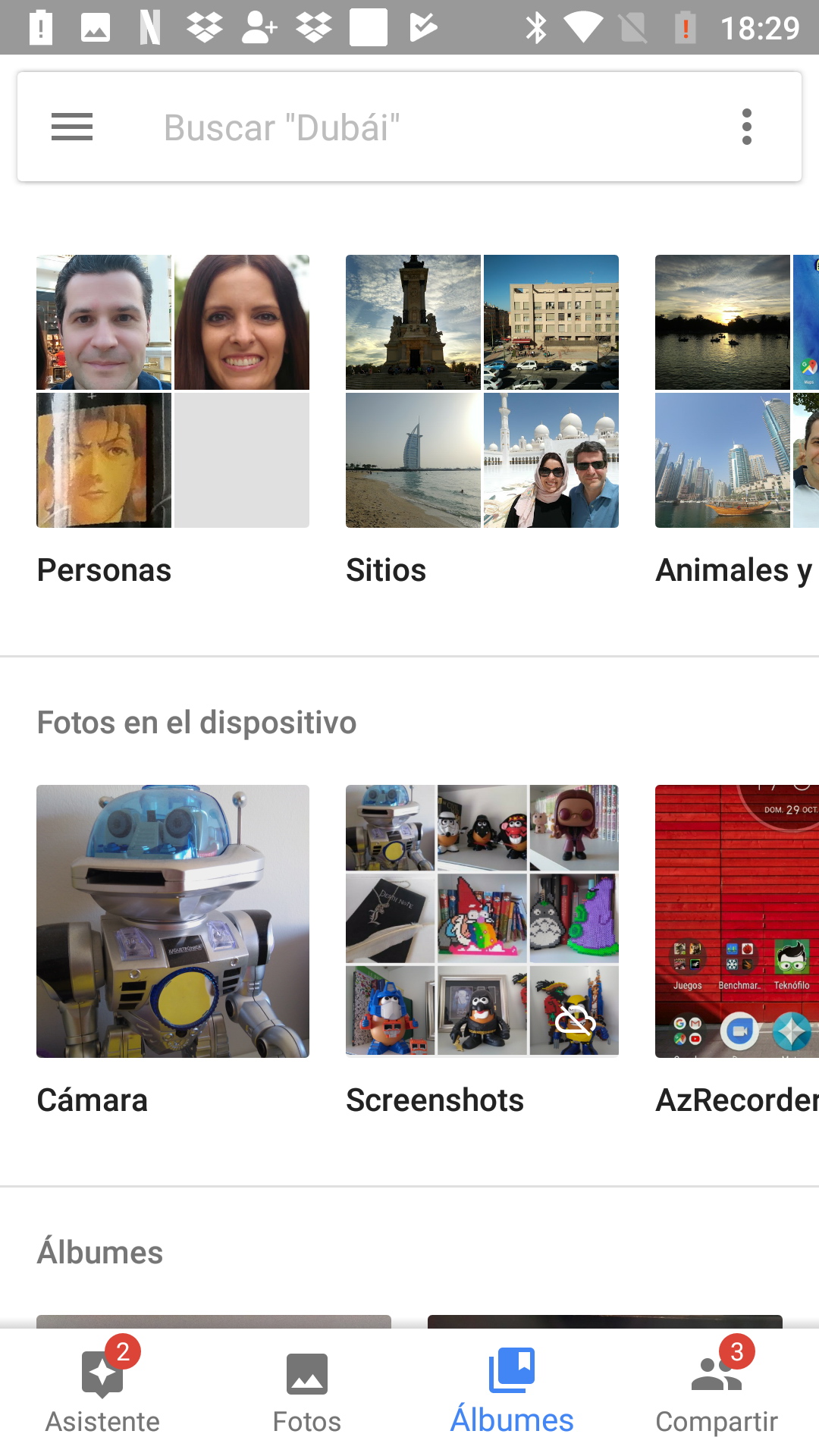The height and width of the screenshot is (1456, 819).
Task: Switch to the Fotos tab
Action: [307, 1393]
